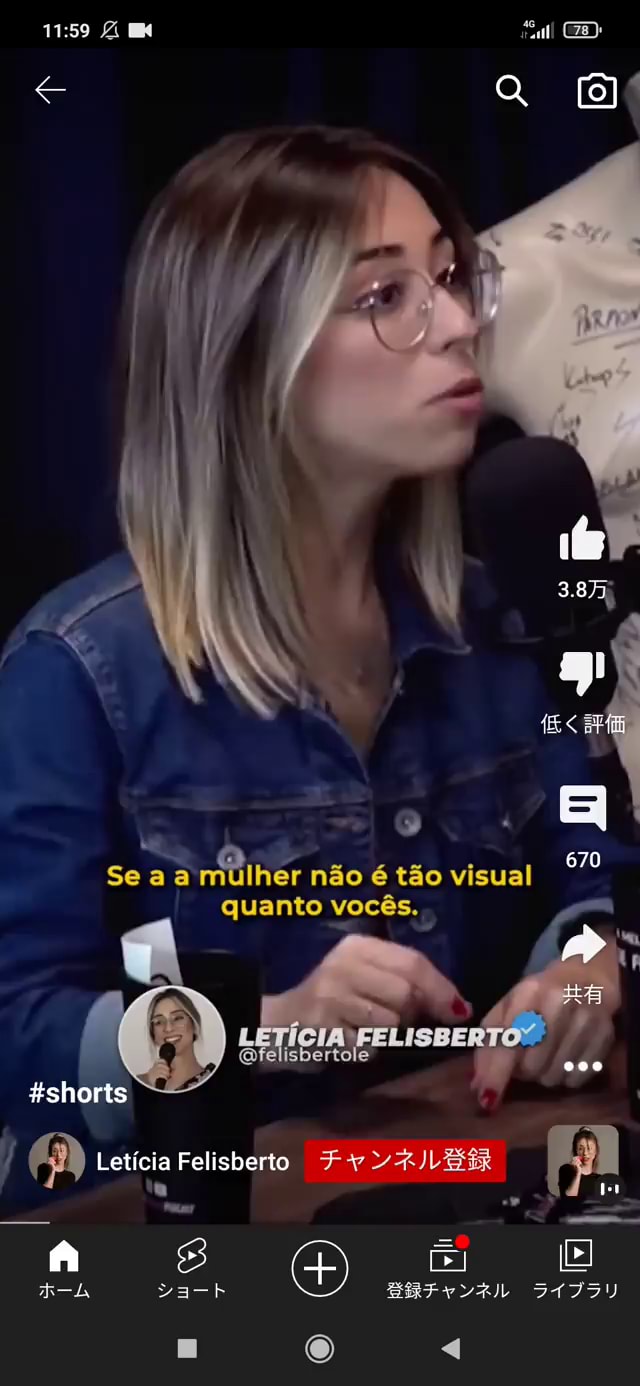The width and height of the screenshot is (640, 1386).
Task: Open the sound thumbnail at bottom right
Action: 583,1160
